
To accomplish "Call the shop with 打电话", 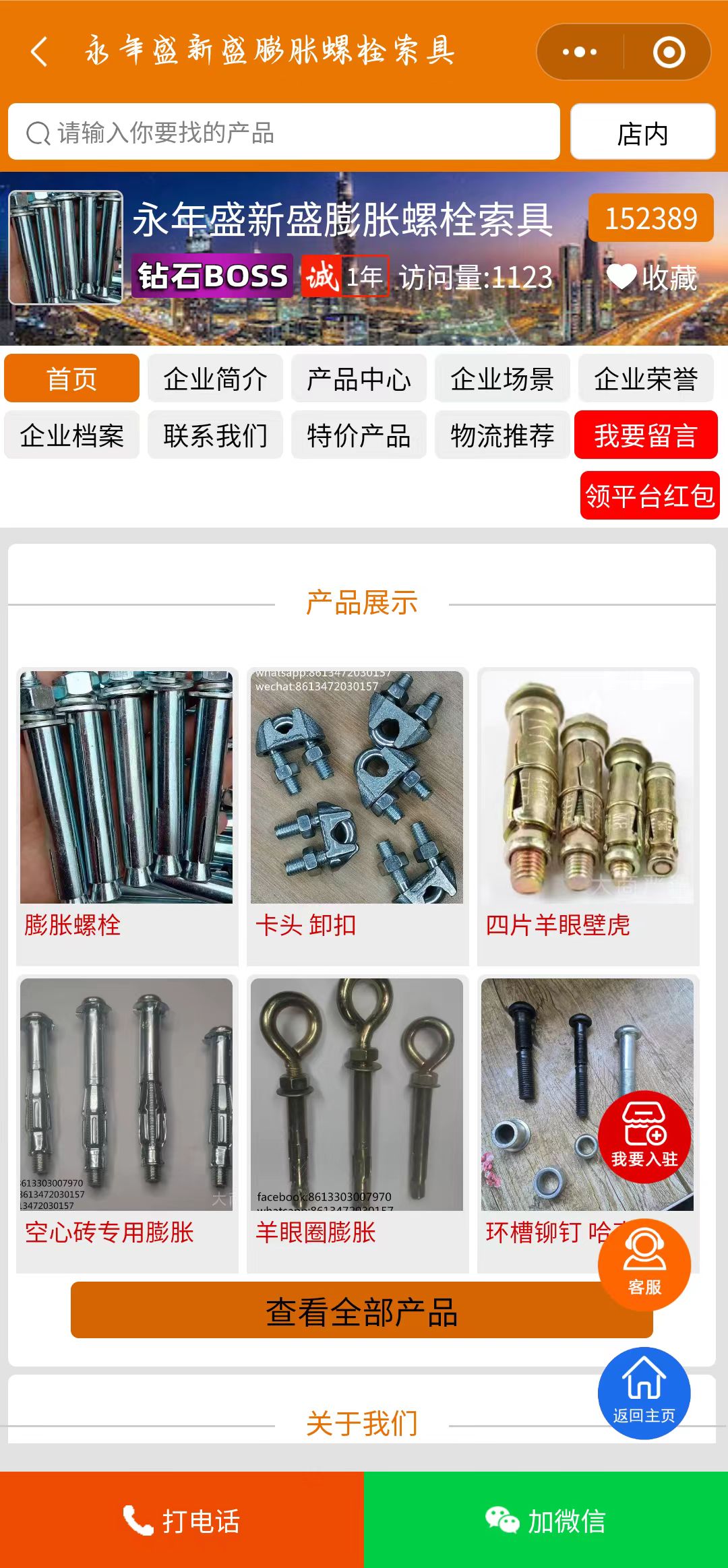I will point(182,1520).
